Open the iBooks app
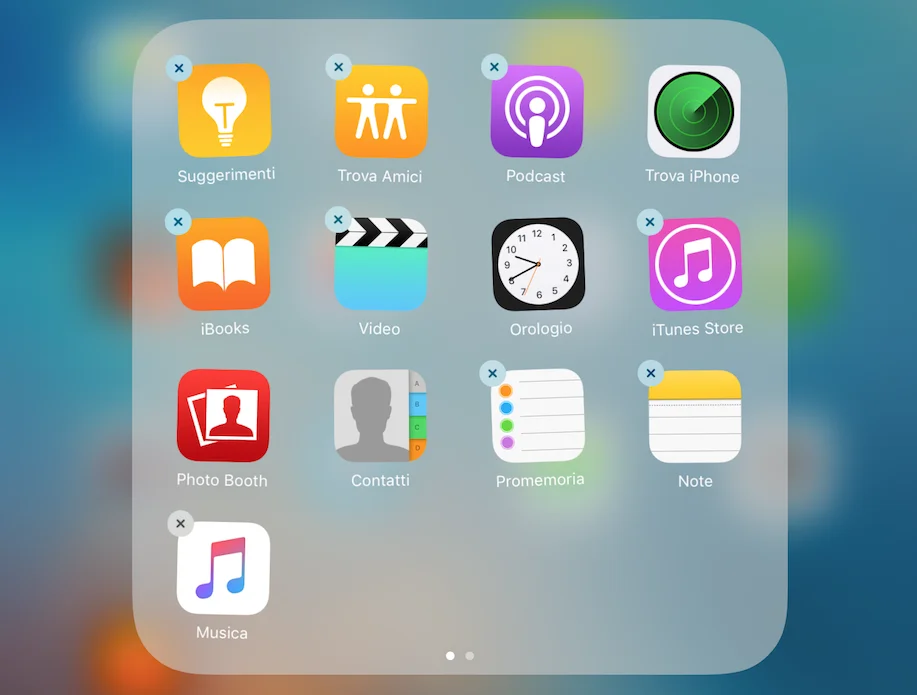Viewport: 917px width, 695px height. point(224,264)
